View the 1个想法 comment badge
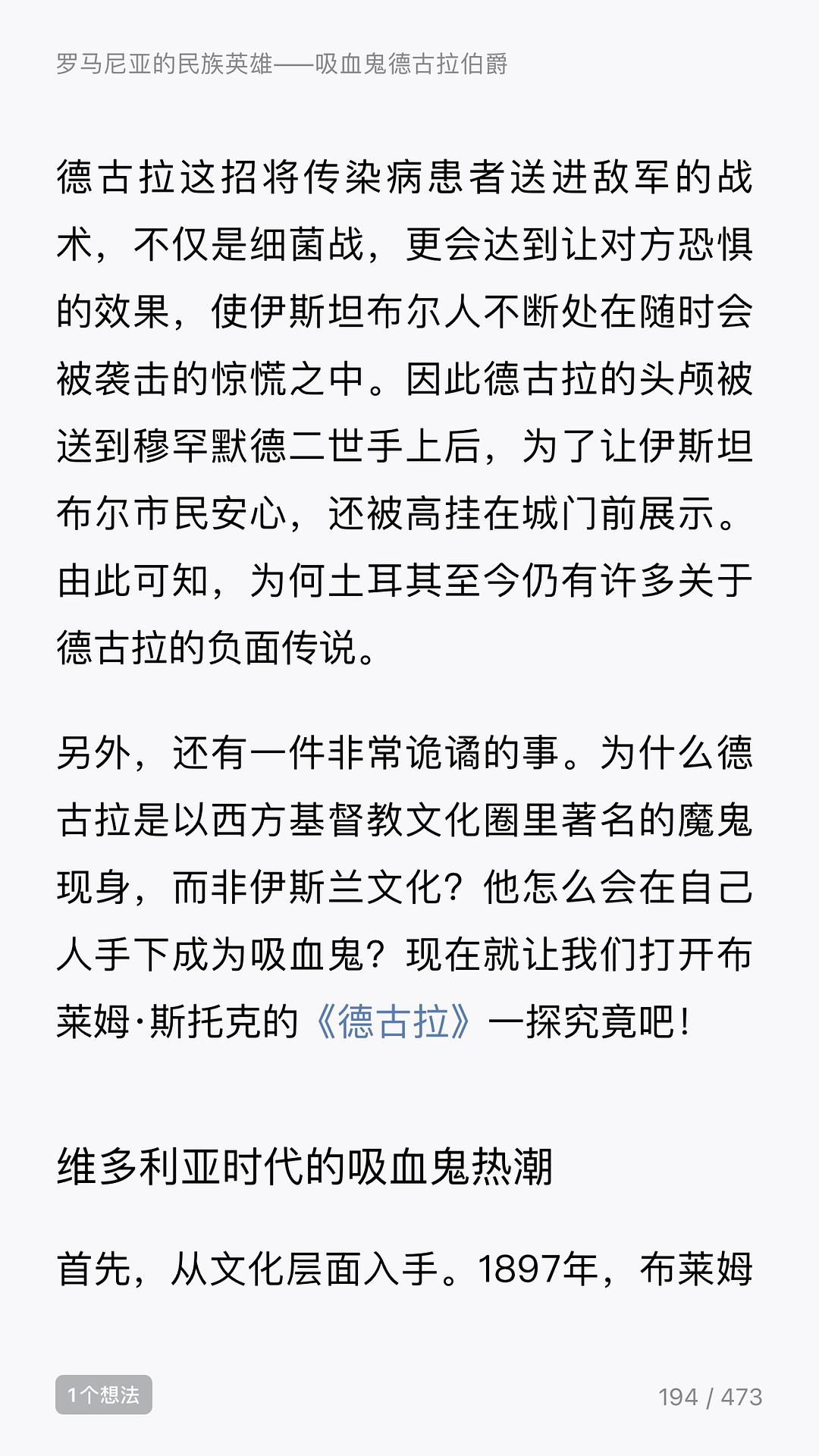819x1456 pixels. (x=104, y=1395)
